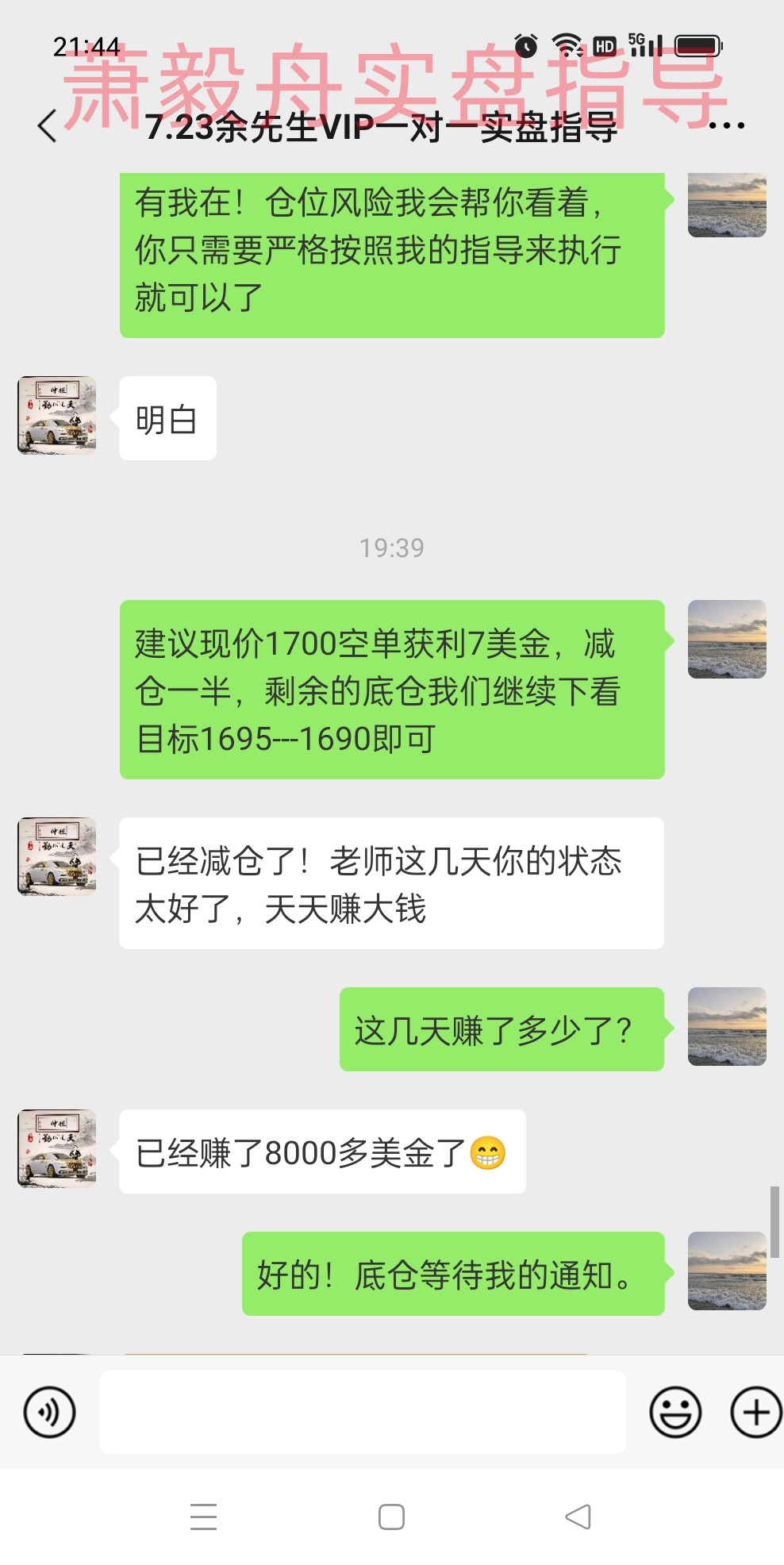Switch to voice message input
This screenshot has width=784, height=1565.
coord(49,1412)
